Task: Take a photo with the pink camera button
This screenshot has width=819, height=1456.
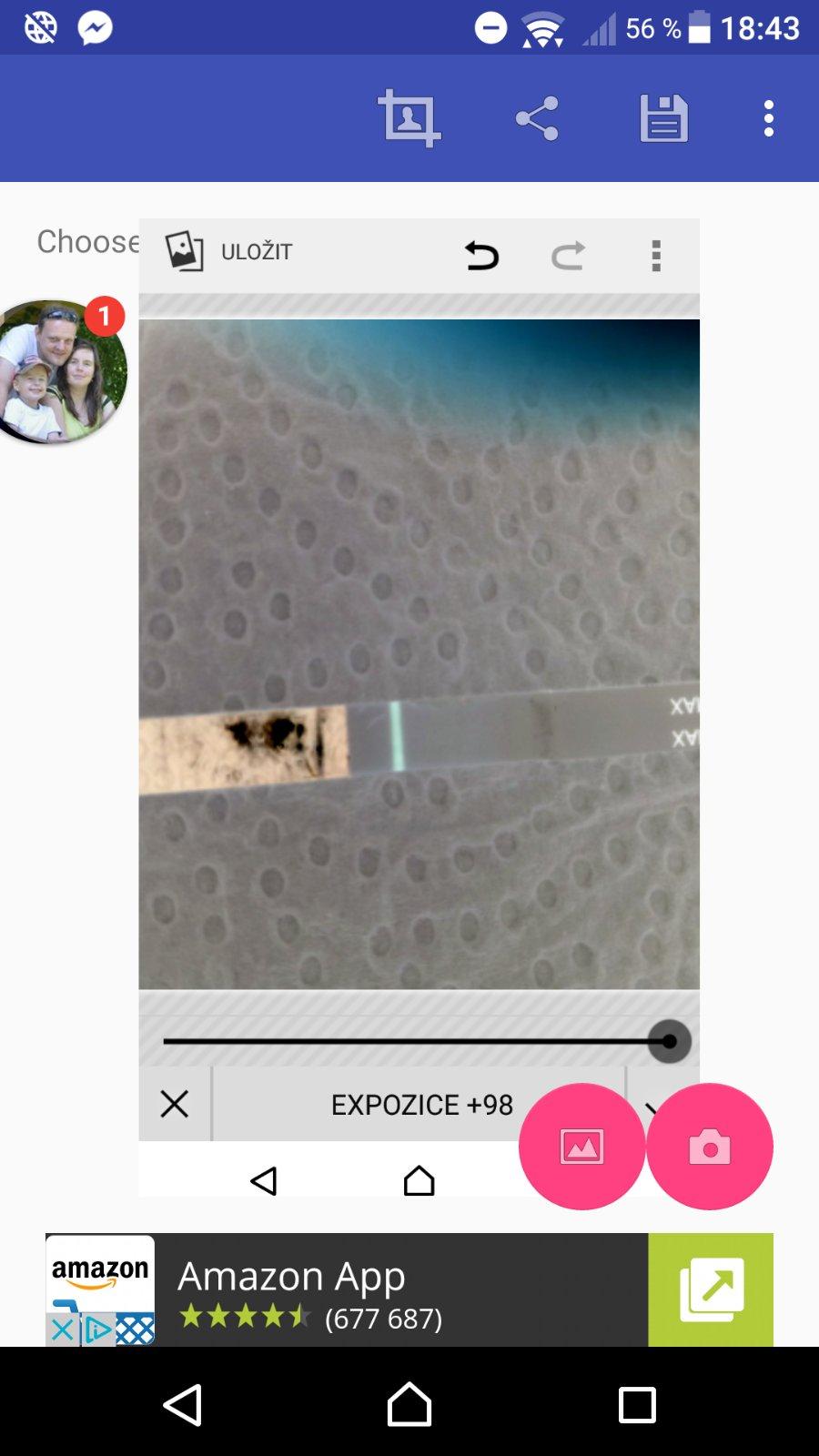Action: (x=710, y=1147)
